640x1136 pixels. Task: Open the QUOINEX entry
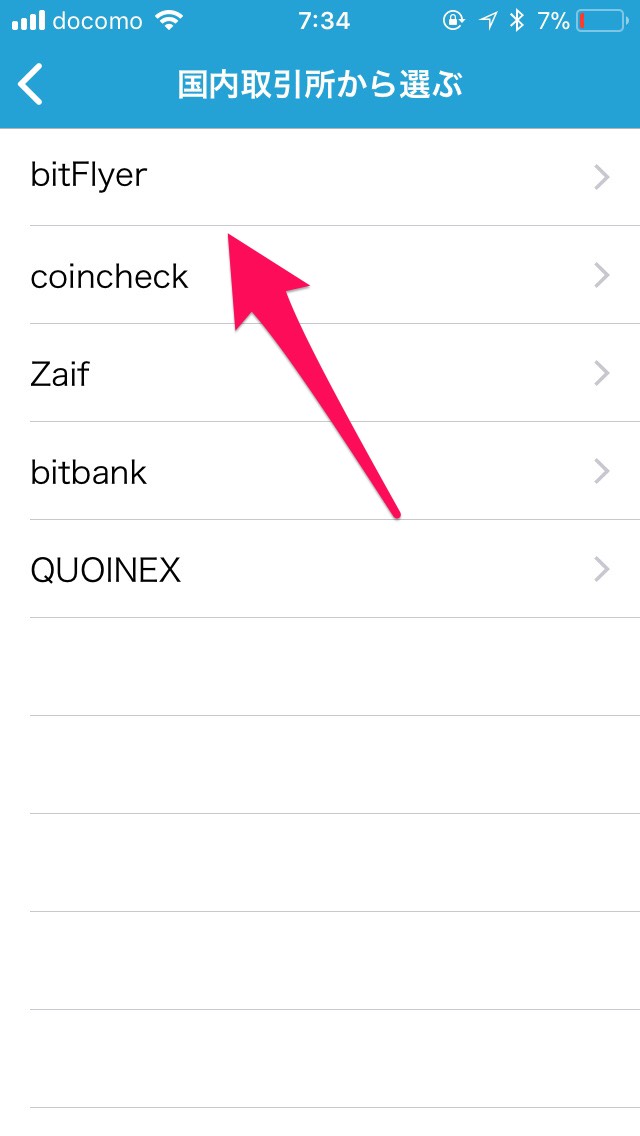coord(320,569)
